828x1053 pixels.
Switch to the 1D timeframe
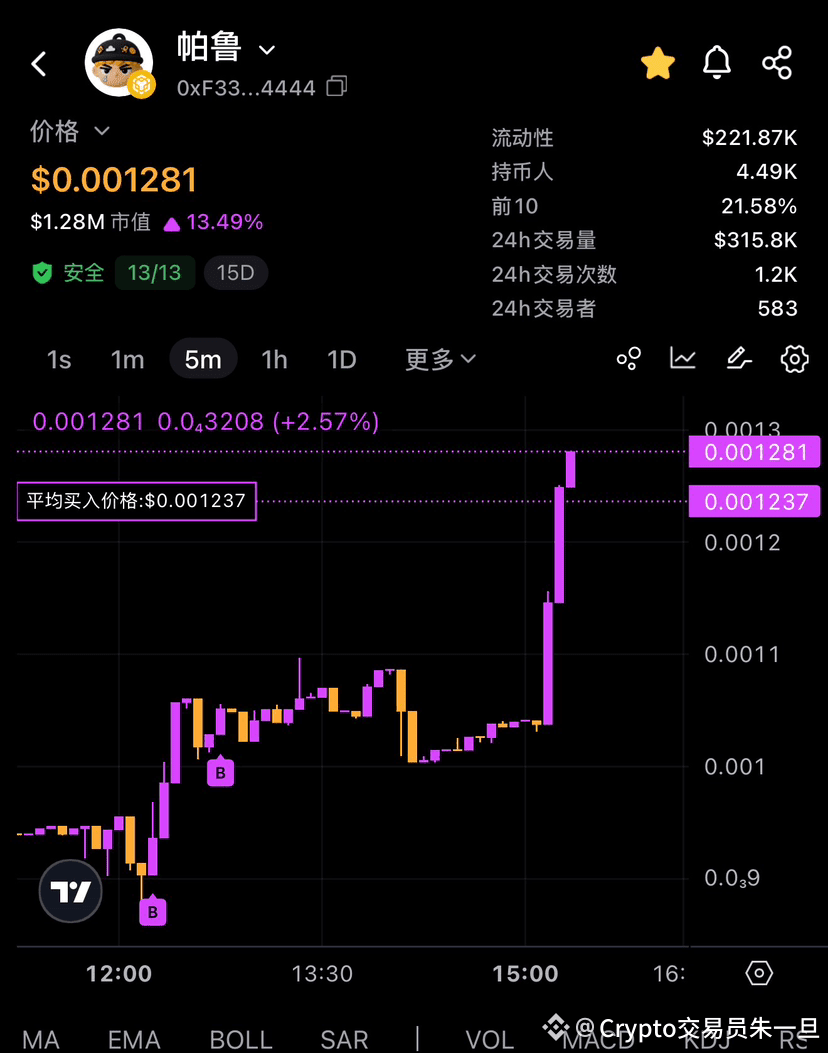click(342, 360)
